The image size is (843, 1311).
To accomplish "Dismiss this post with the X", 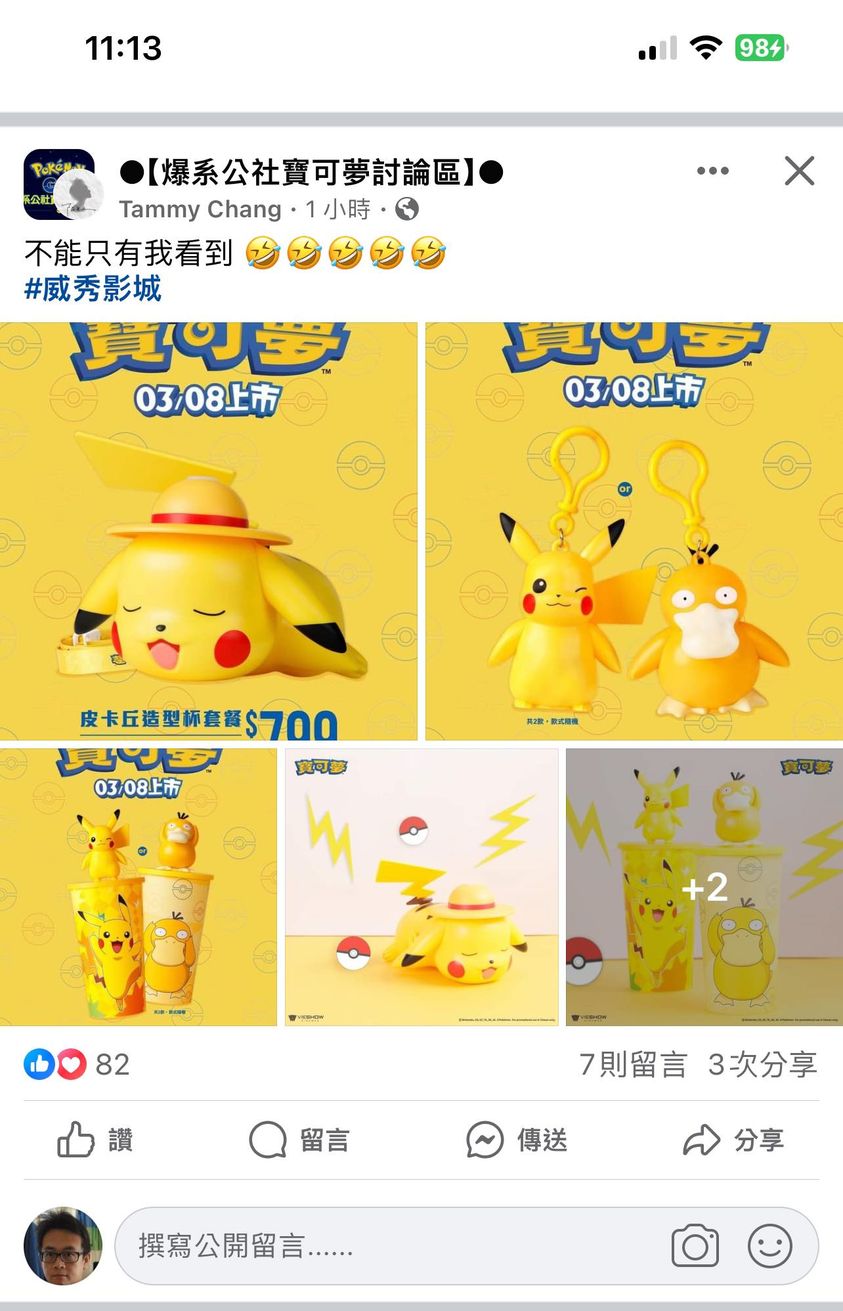I will [799, 171].
